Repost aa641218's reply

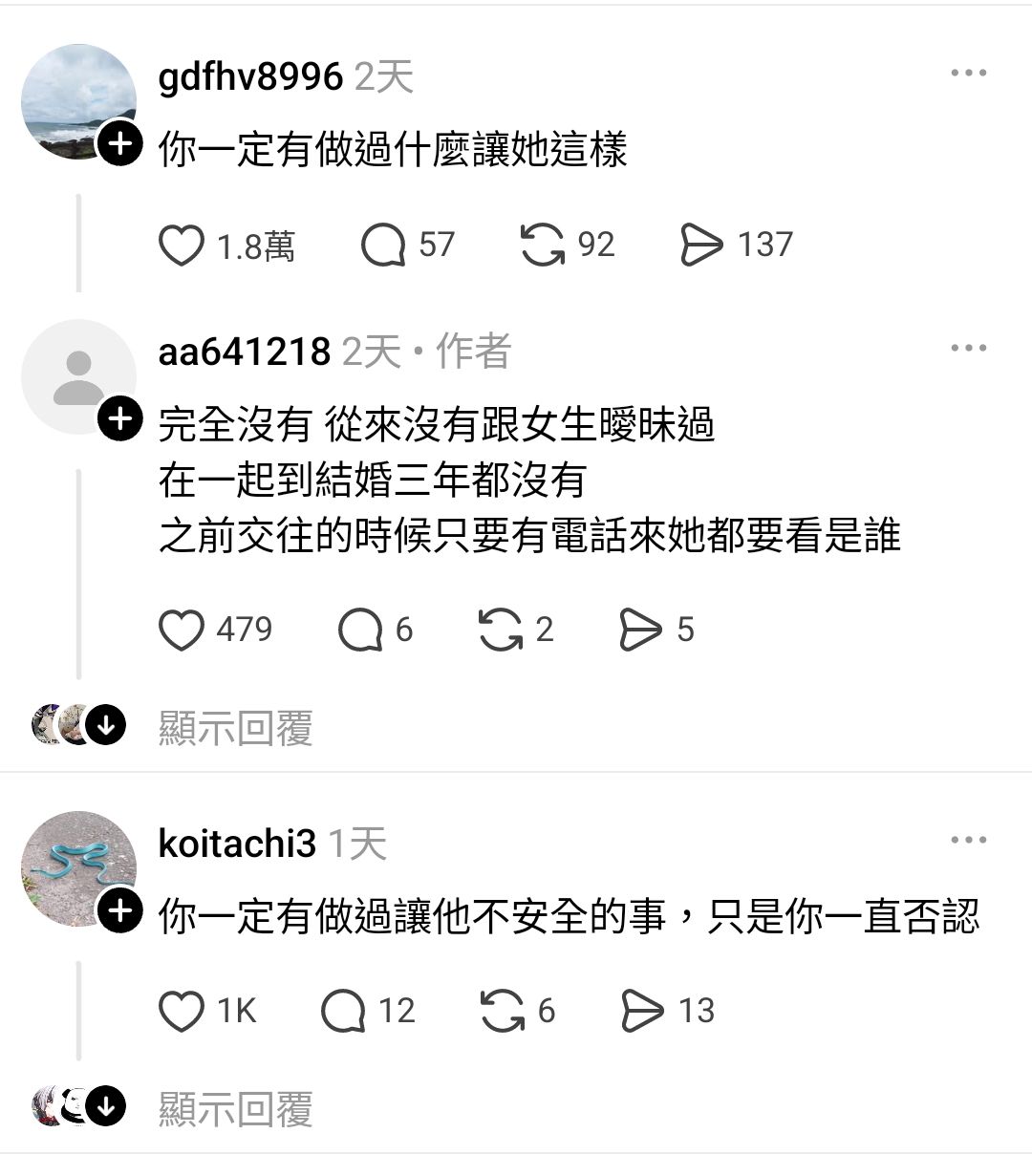click(500, 631)
